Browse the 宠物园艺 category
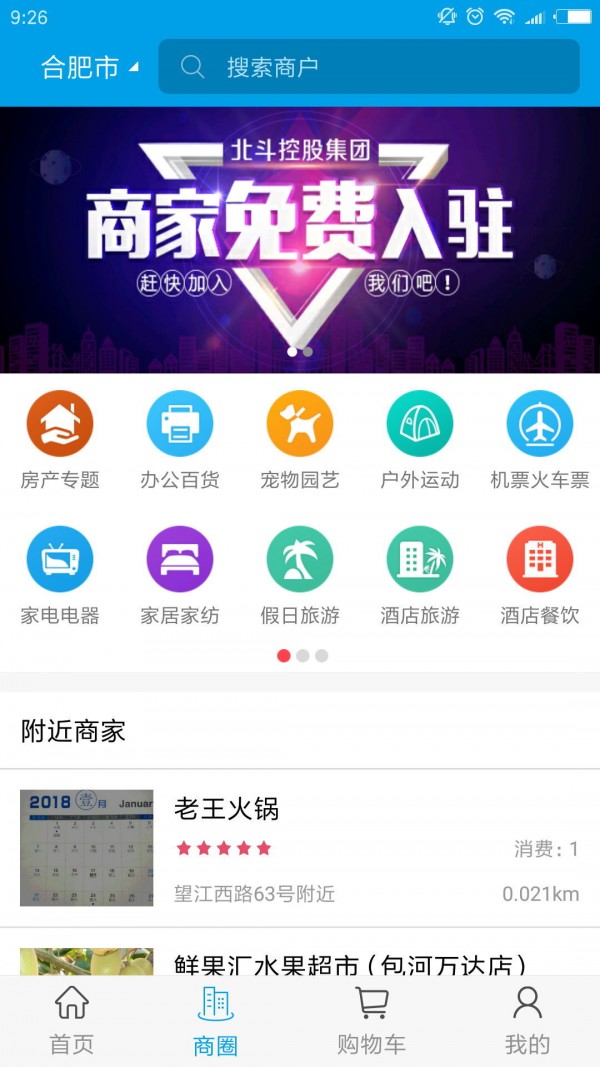The width and height of the screenshot is (600, 1067). [x=300, y=438]
